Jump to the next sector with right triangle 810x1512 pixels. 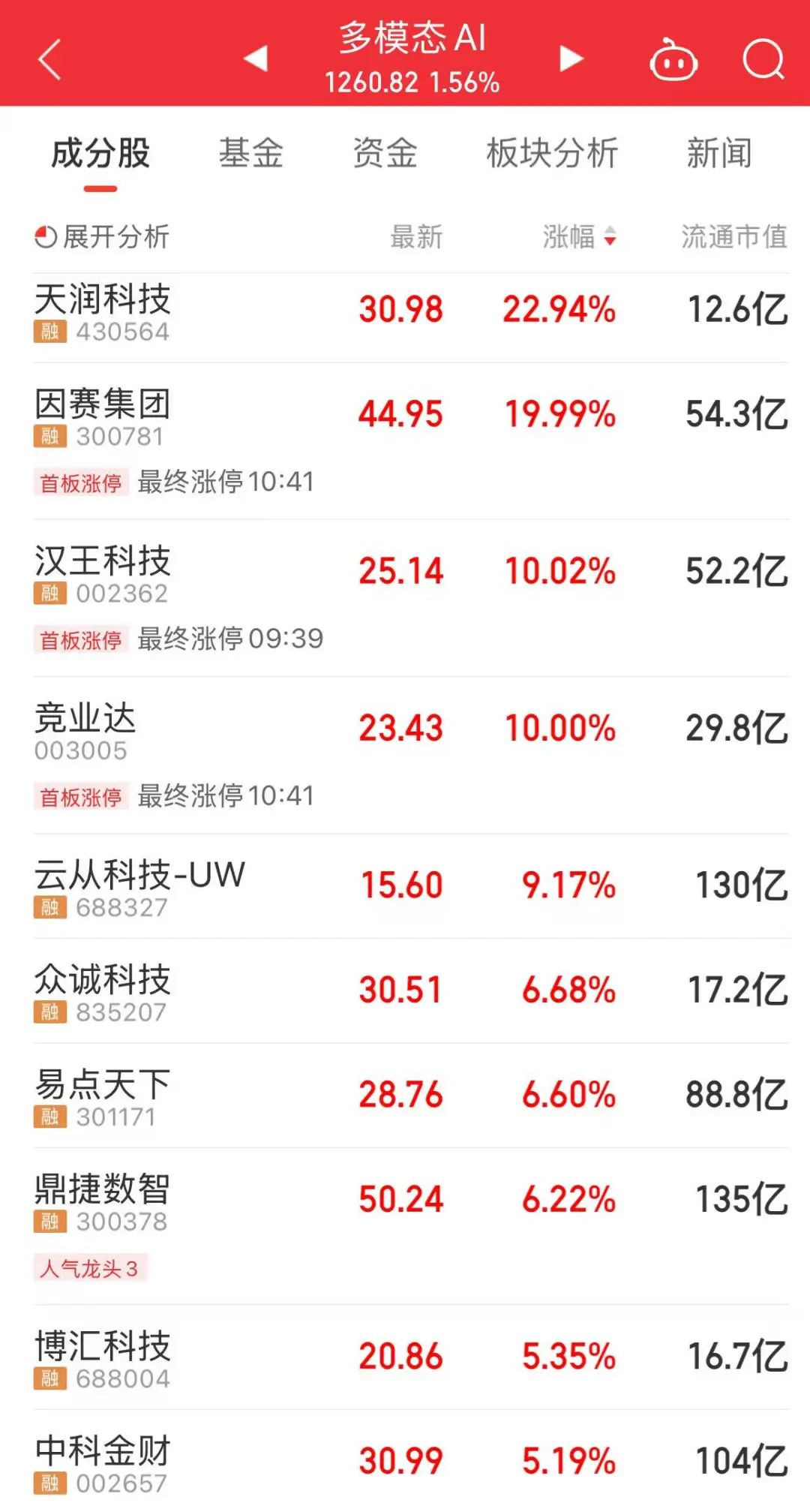point(571,58)
